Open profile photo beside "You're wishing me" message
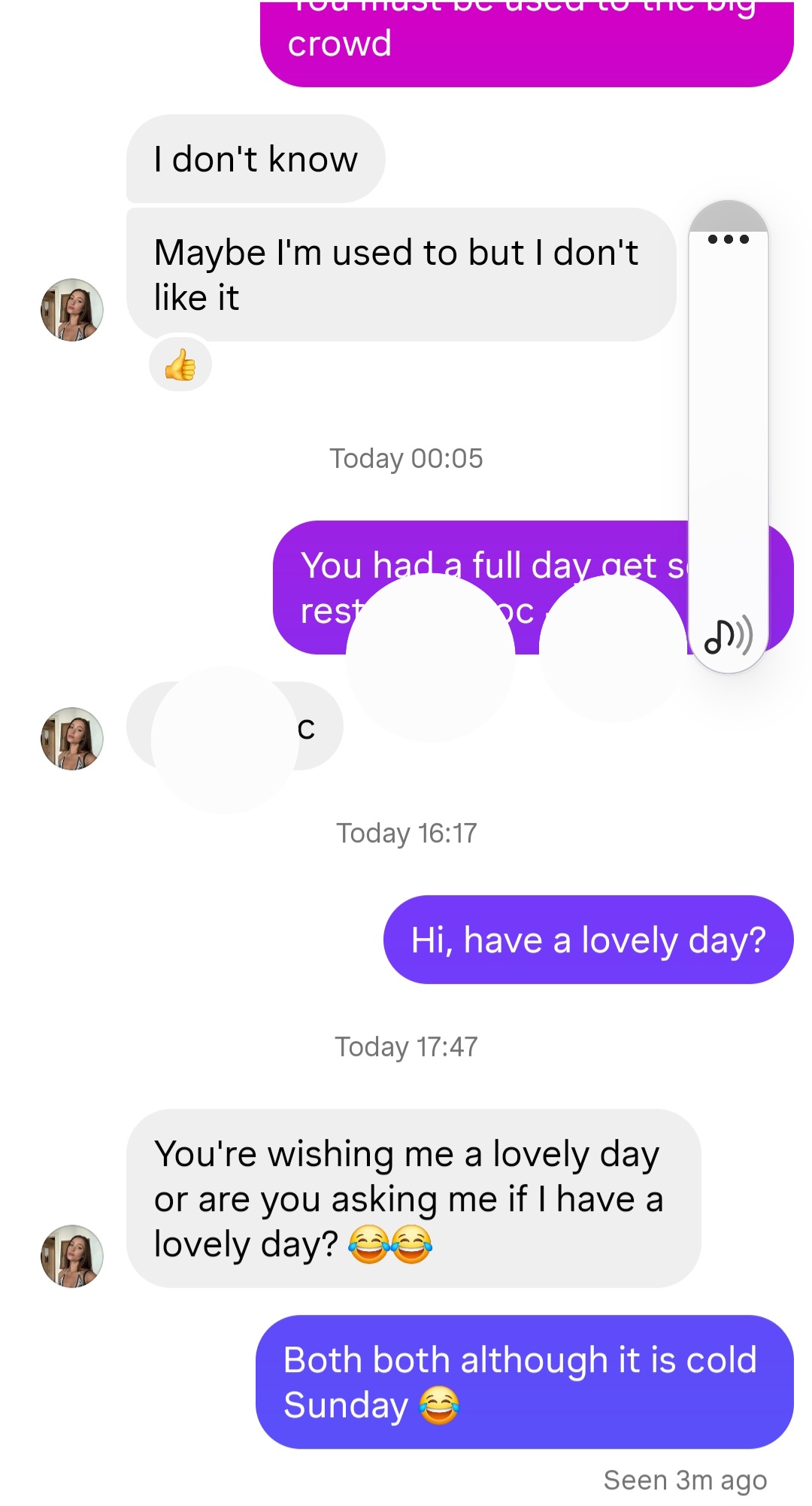Image resolution: width=812 pixels, height=1506 pixels. click(x=71, y=1256)
